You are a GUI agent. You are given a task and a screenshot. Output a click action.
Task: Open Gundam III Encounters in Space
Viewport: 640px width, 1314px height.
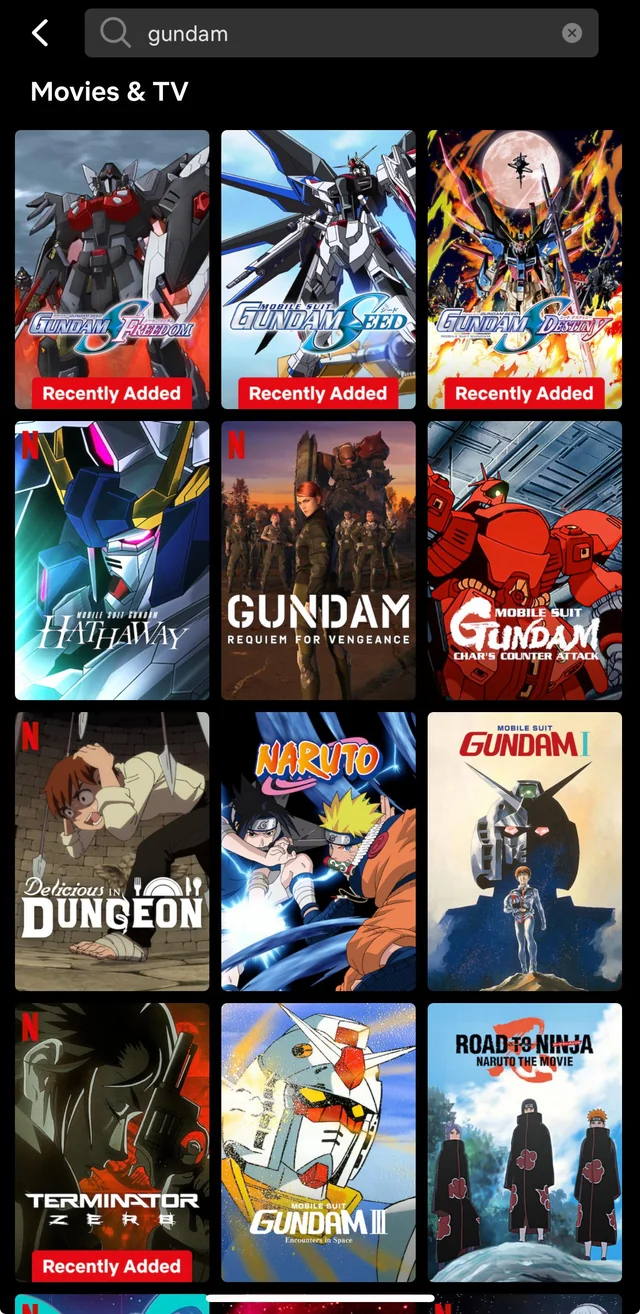pyautogui.click(x=318, y=1142)
